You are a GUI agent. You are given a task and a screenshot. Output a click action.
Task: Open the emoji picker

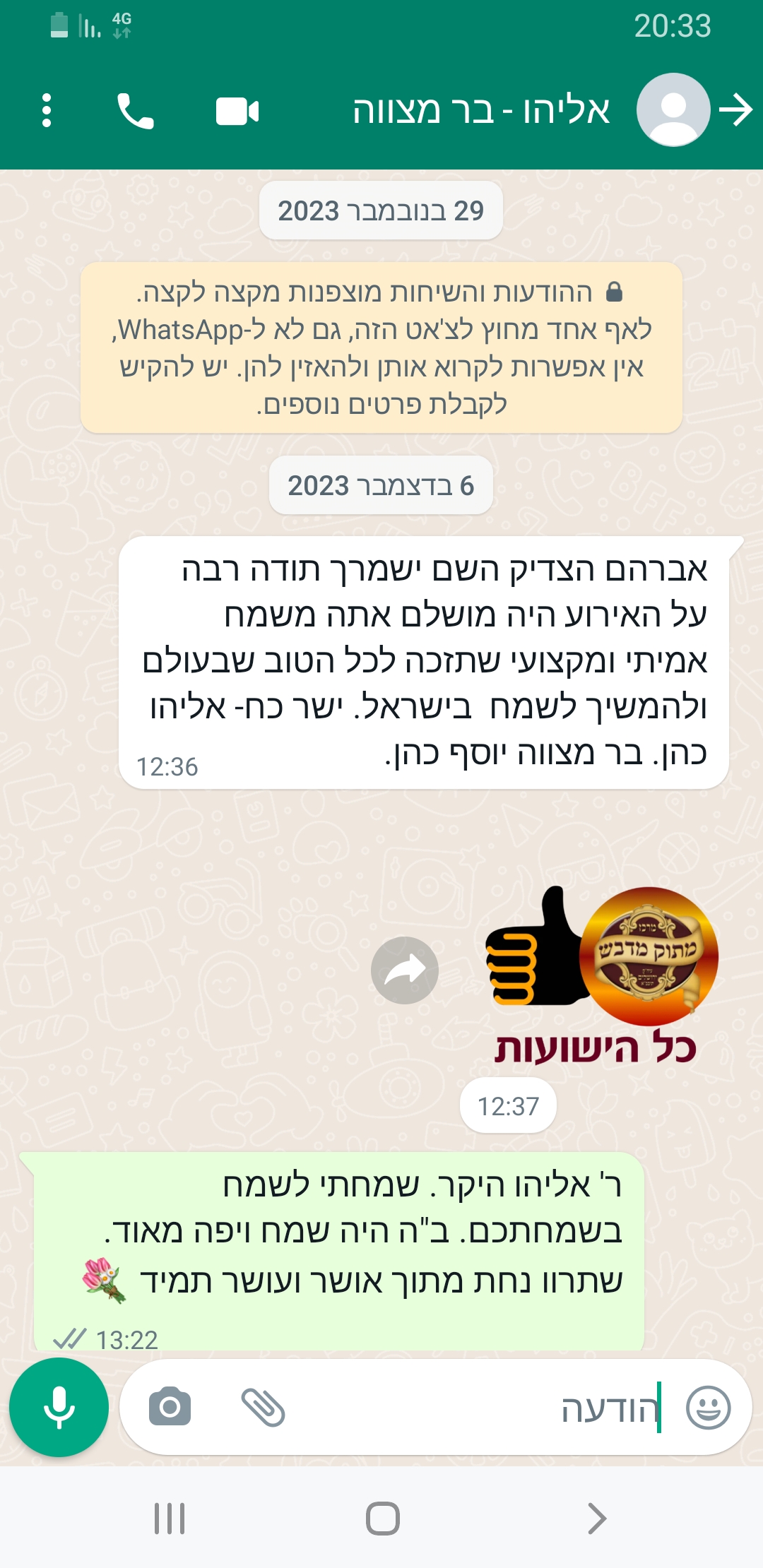(708, 1407)
